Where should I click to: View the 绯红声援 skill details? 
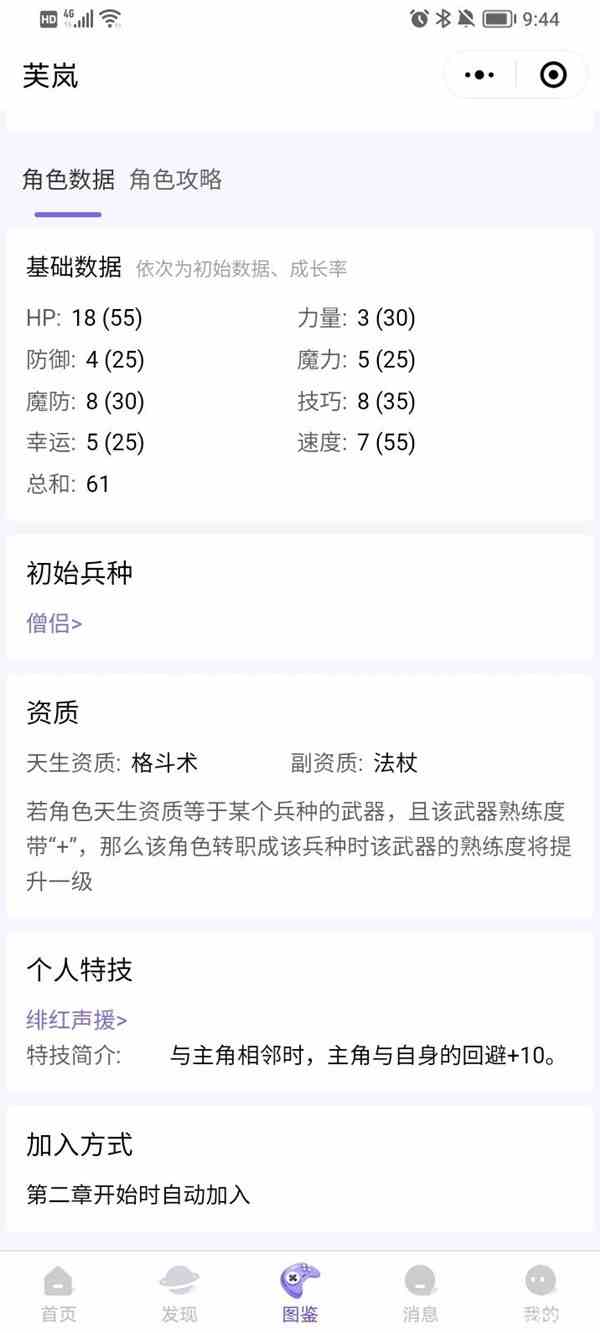(x=77, y=1021)
